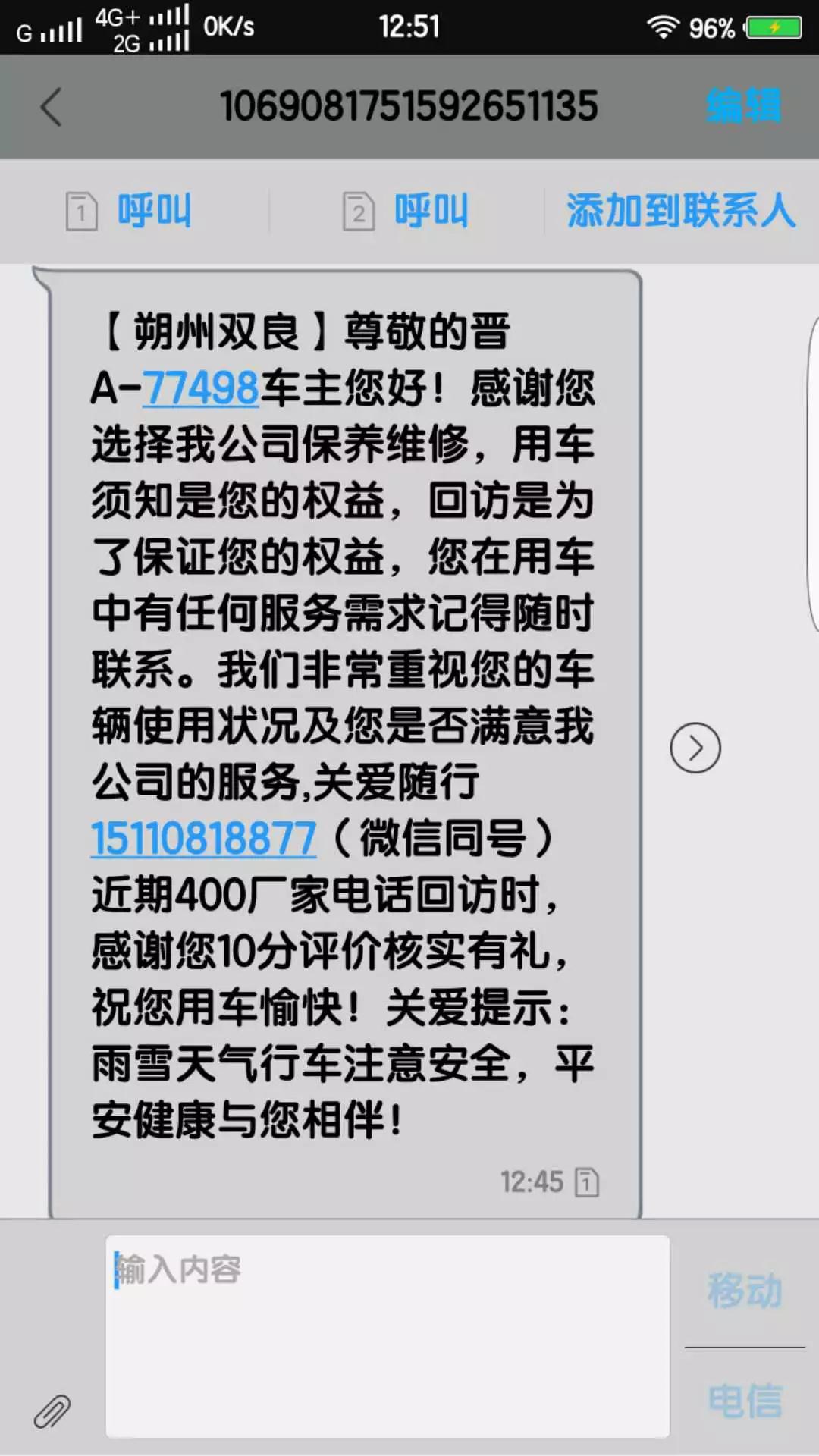Tap the back arrow to exit conversation
Image resolution: width=819 pixels, height=1456 pixels.
coord(50,106)
